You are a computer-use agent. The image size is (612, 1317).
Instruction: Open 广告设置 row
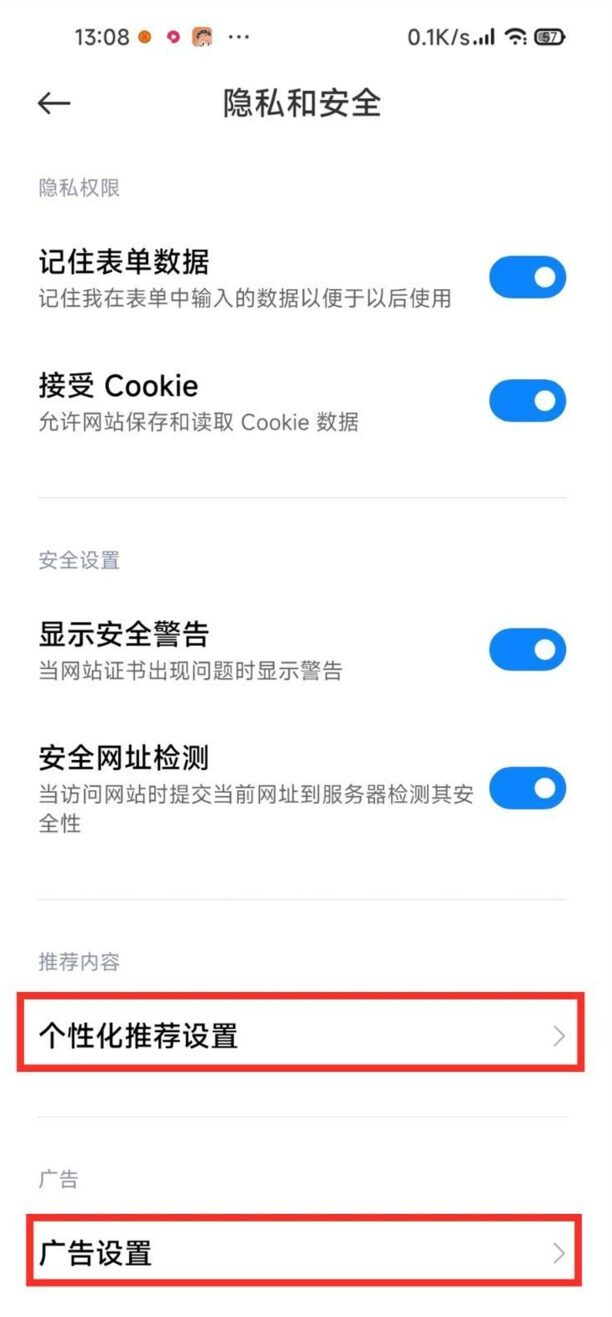300,1252
